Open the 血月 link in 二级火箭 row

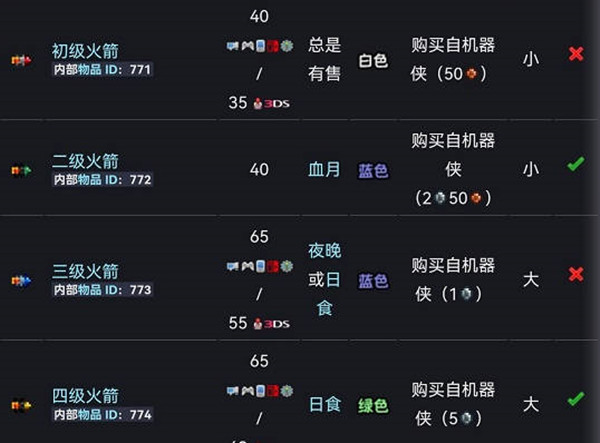click(324, 170)
